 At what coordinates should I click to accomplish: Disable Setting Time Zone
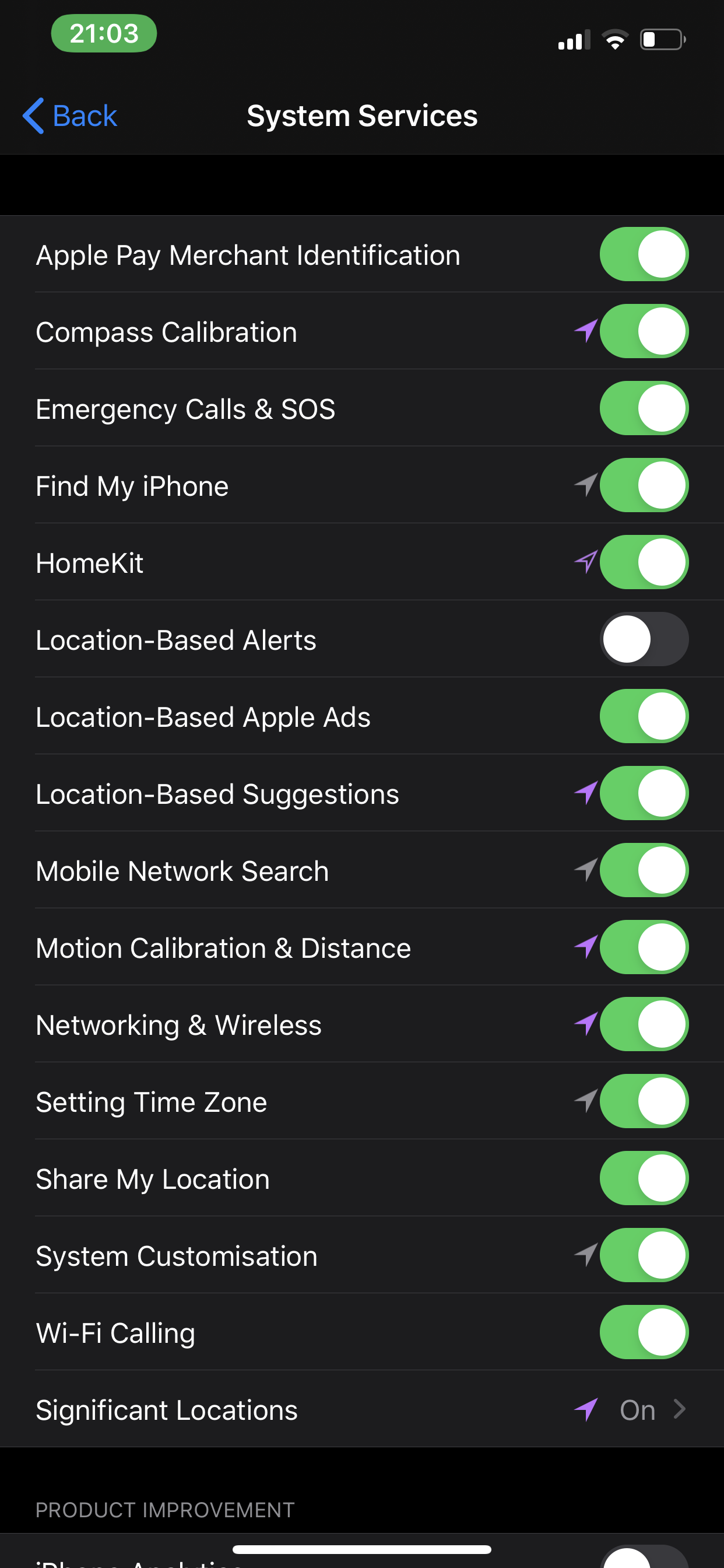click(644, 1101)
